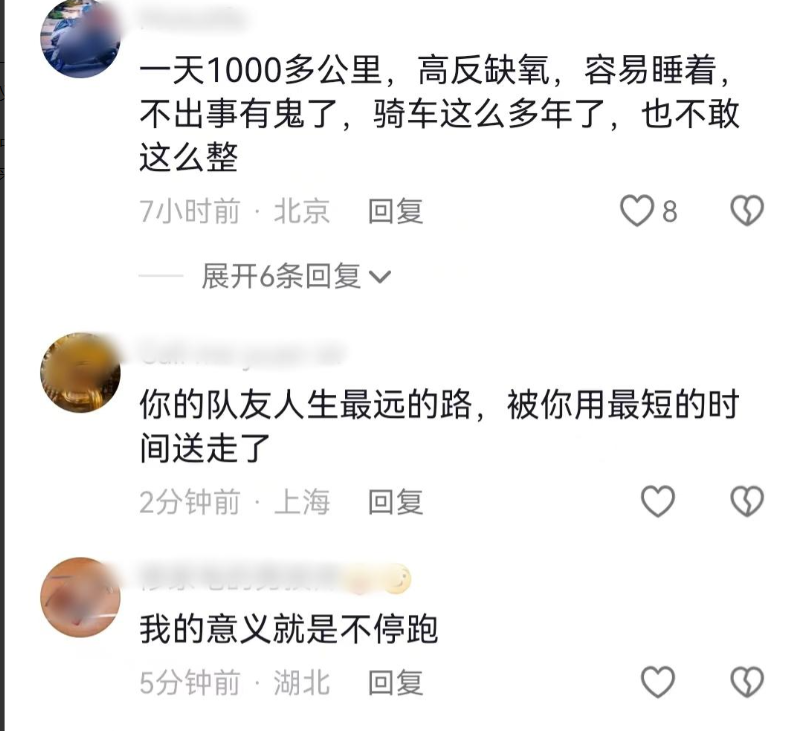Image resolution: width=804 pixels, height=731 pixels.
Task: Reply to the Hubei comment
Action: [396, 683]
